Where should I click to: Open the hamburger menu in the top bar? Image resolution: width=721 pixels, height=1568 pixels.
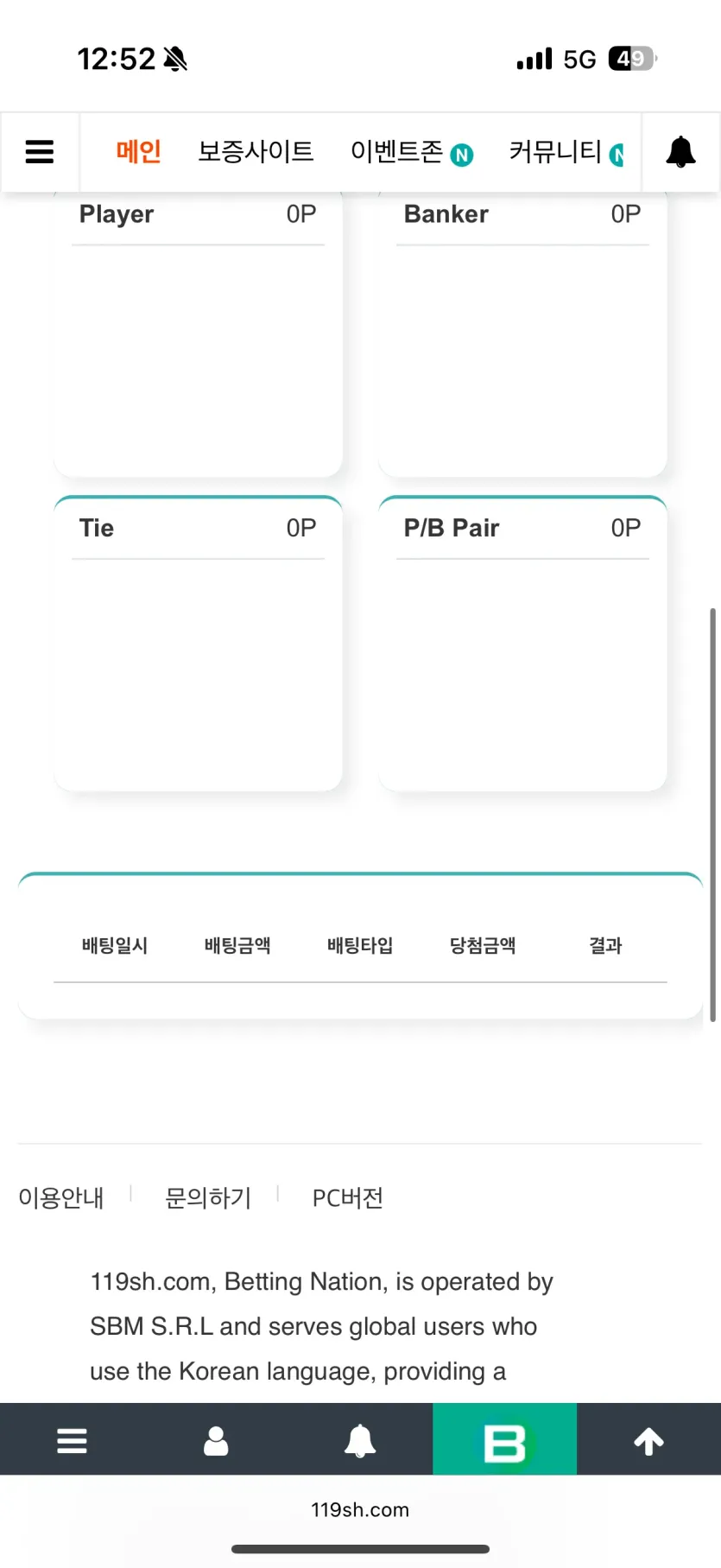point(40,152)
